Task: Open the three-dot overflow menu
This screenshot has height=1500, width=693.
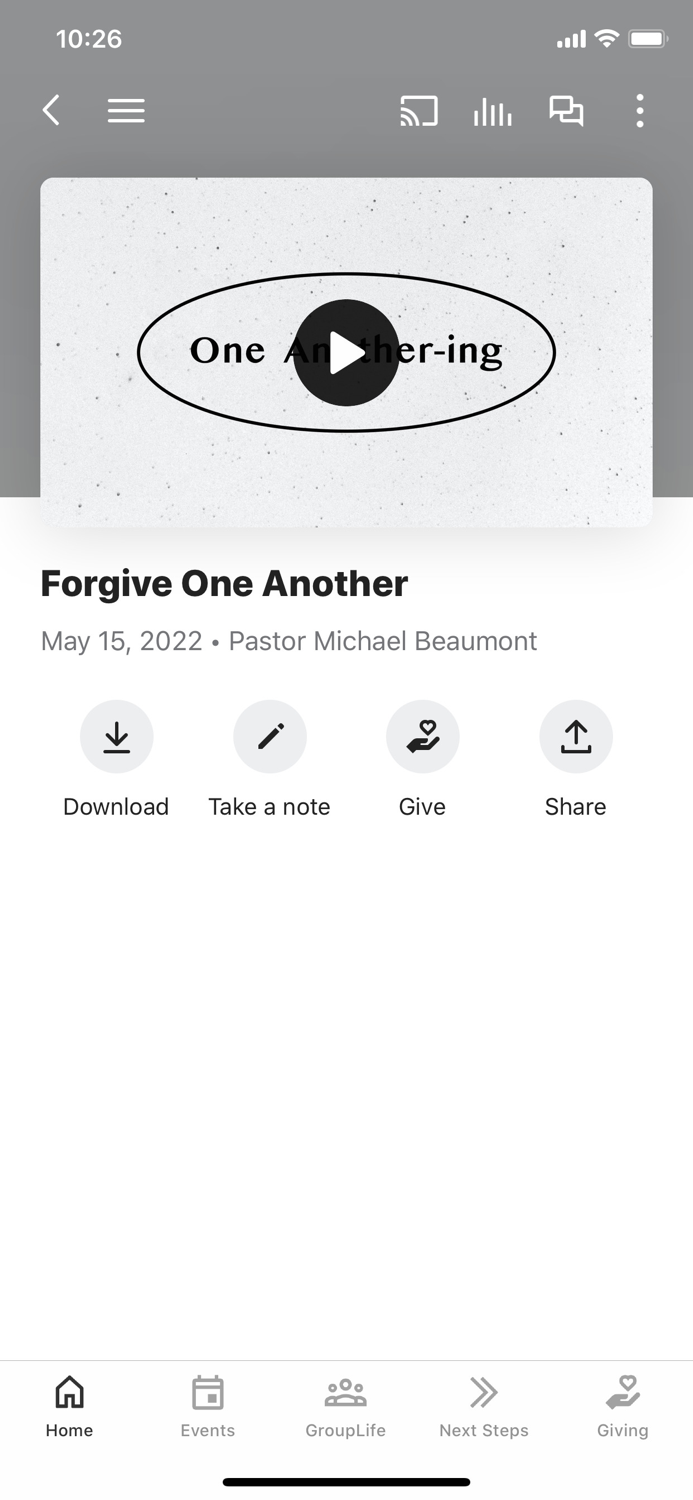Action: point(640,110)
